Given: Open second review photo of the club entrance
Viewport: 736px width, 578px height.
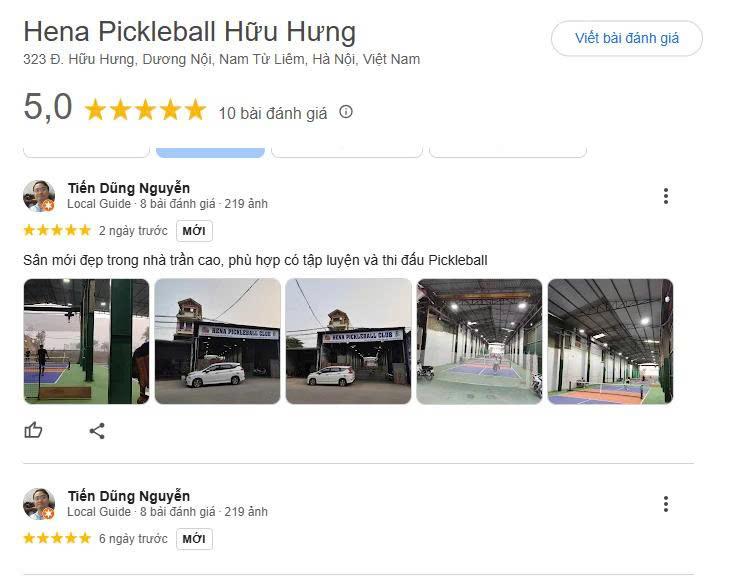Looking at the screenshot, I should click(x=217, y=341).
